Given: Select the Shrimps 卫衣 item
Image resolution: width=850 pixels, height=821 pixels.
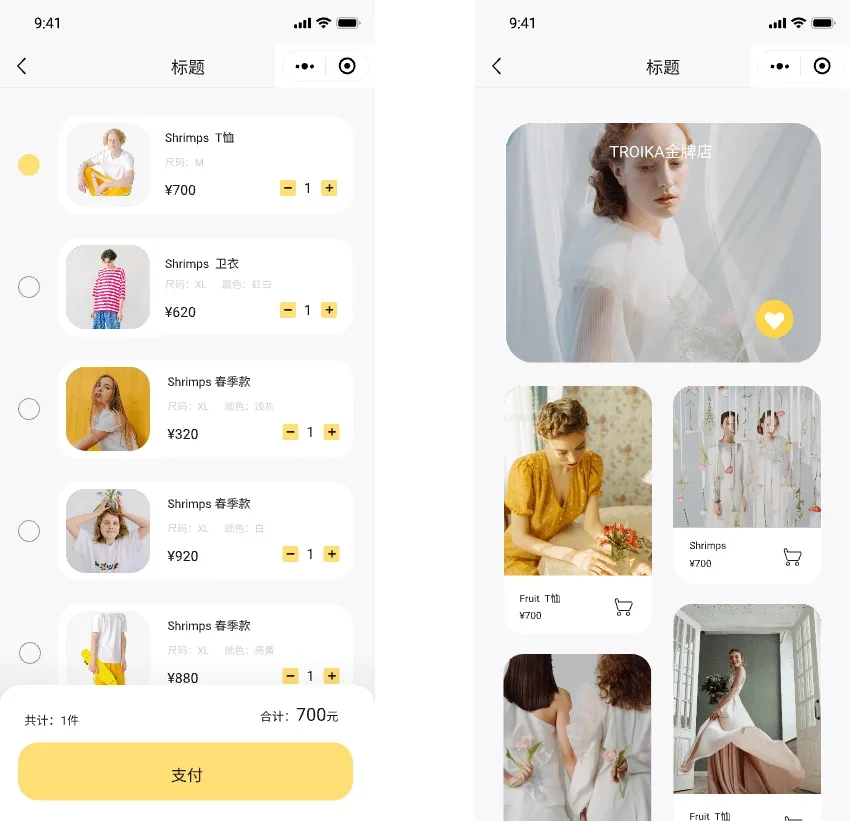Looking at the screenshot, I should (29, 287).
